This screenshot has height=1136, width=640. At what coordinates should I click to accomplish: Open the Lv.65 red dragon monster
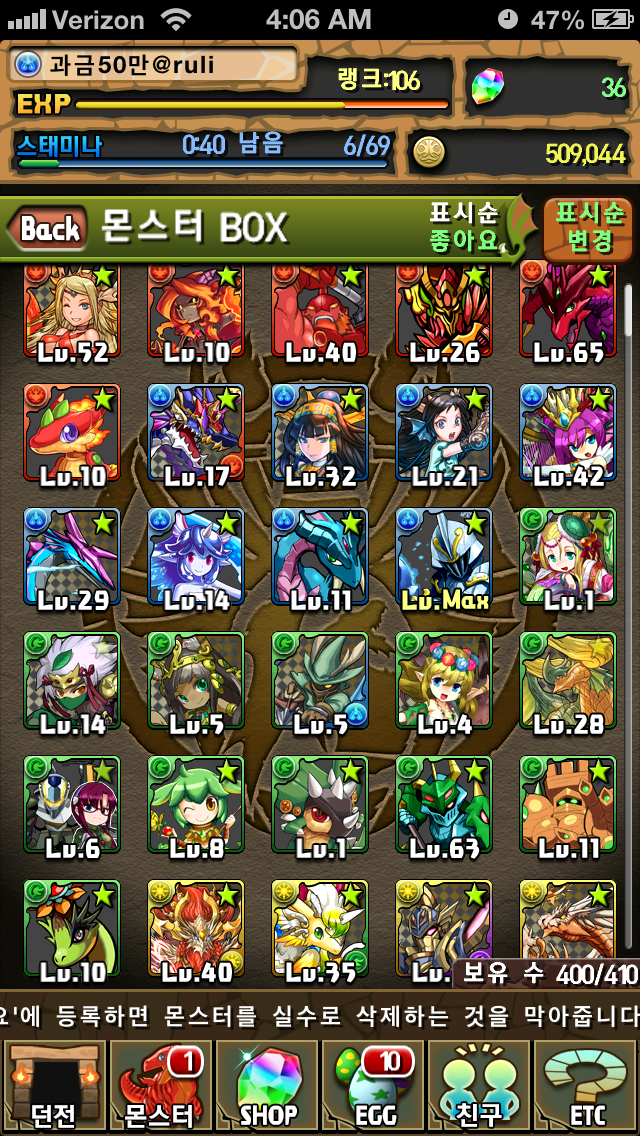pyautogui.click(x=567, y=312)
